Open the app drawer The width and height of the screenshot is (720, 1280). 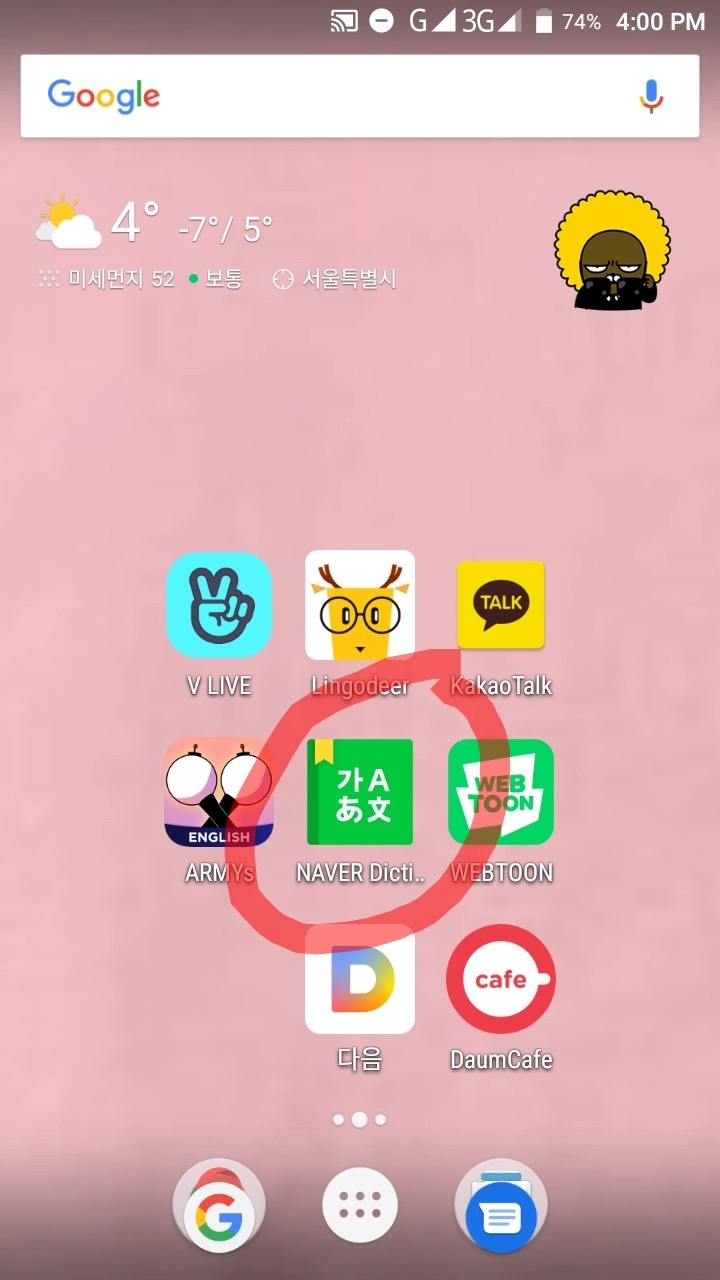coord(360,1205)
